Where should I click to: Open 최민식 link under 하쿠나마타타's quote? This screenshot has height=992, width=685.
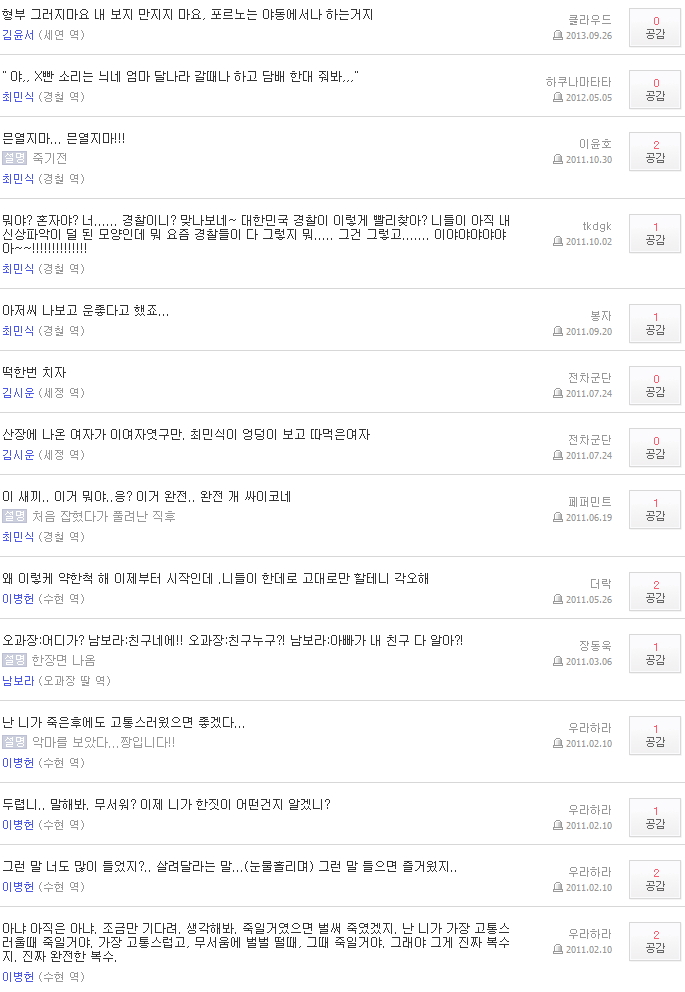click(18, 97)
